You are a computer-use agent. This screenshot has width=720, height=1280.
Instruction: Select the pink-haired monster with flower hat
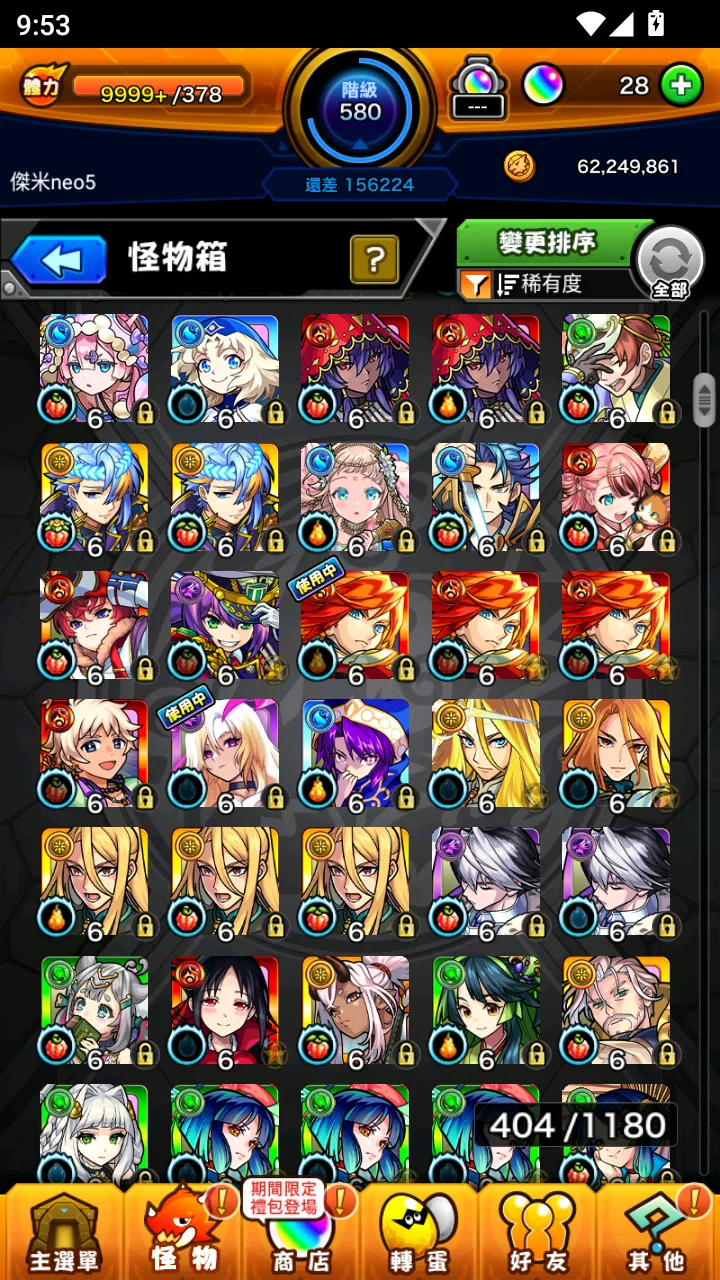pos(94,370)
